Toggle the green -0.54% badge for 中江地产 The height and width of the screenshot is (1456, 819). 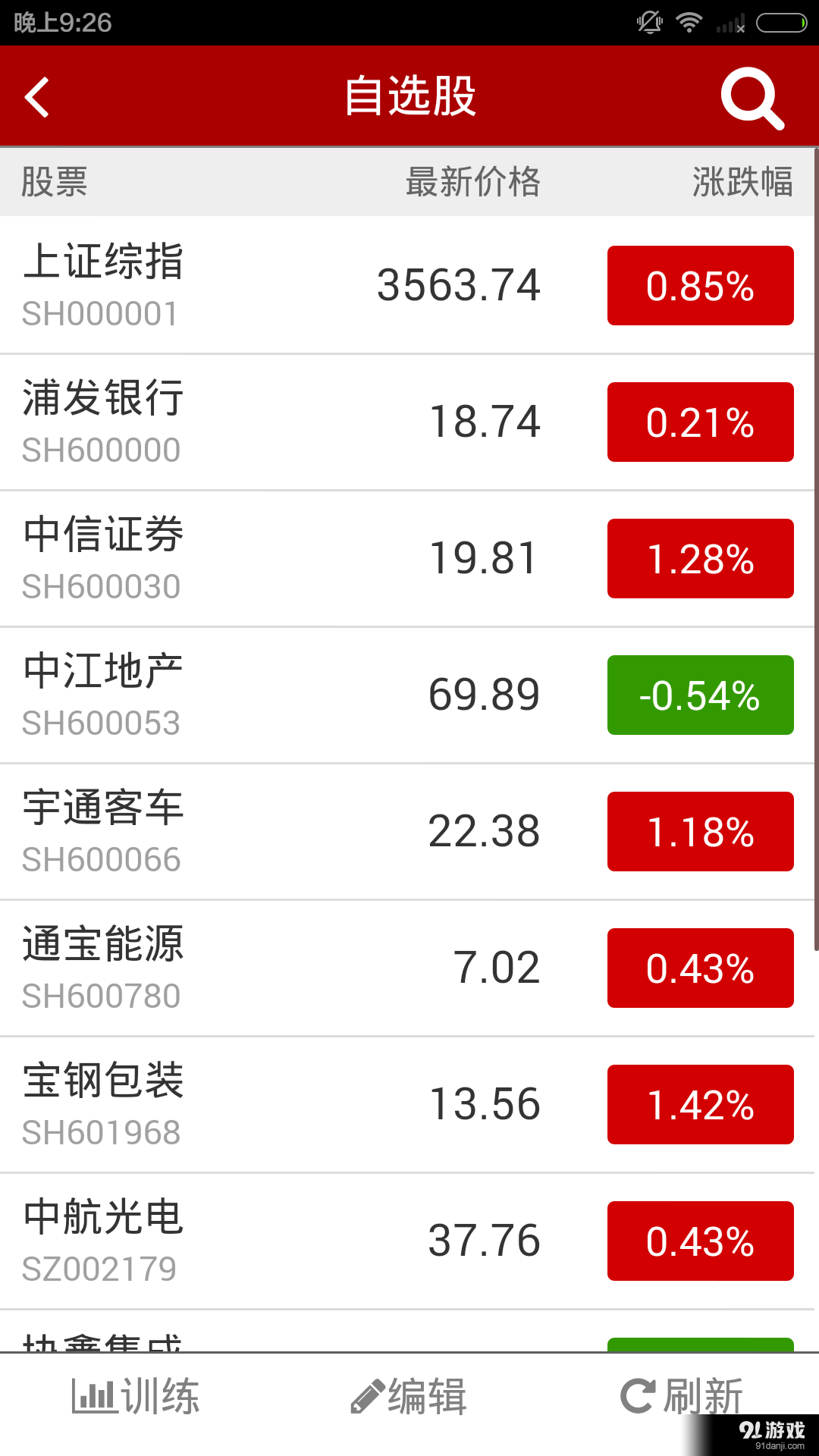click(x=700, y=695)
